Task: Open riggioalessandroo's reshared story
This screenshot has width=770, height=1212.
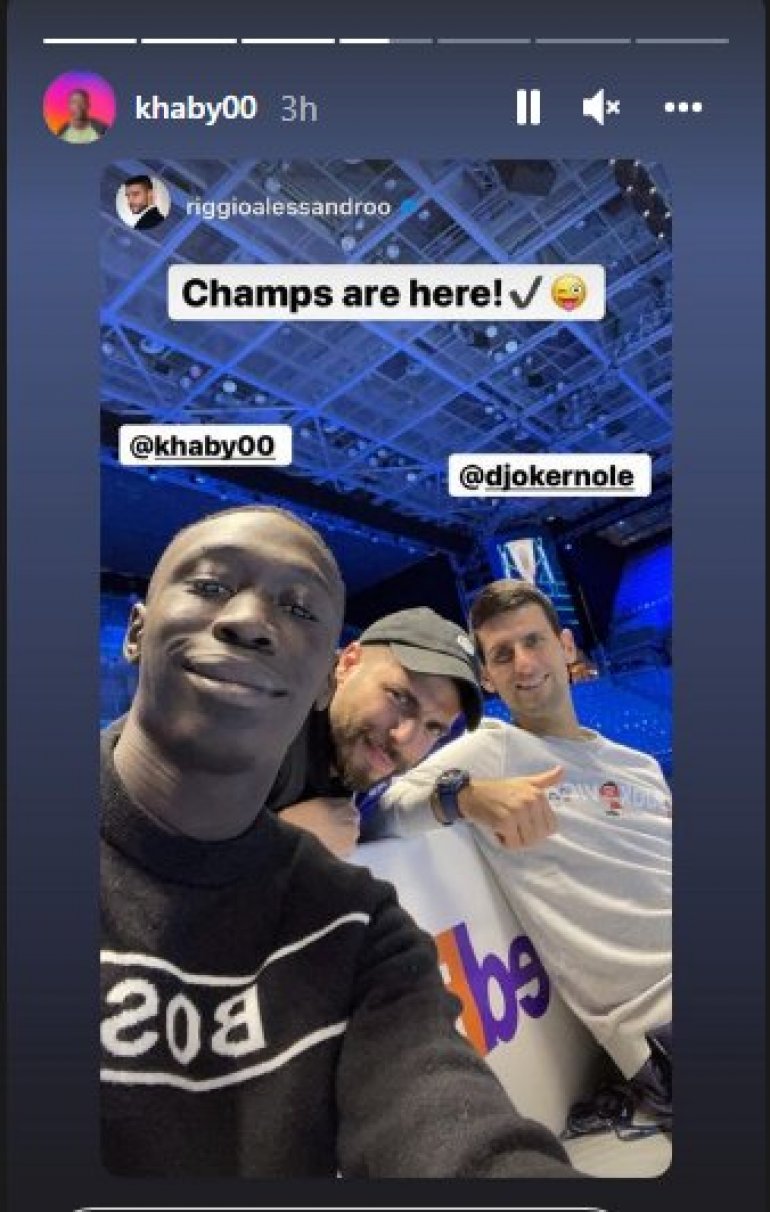Action: click(x=288, y=206)
